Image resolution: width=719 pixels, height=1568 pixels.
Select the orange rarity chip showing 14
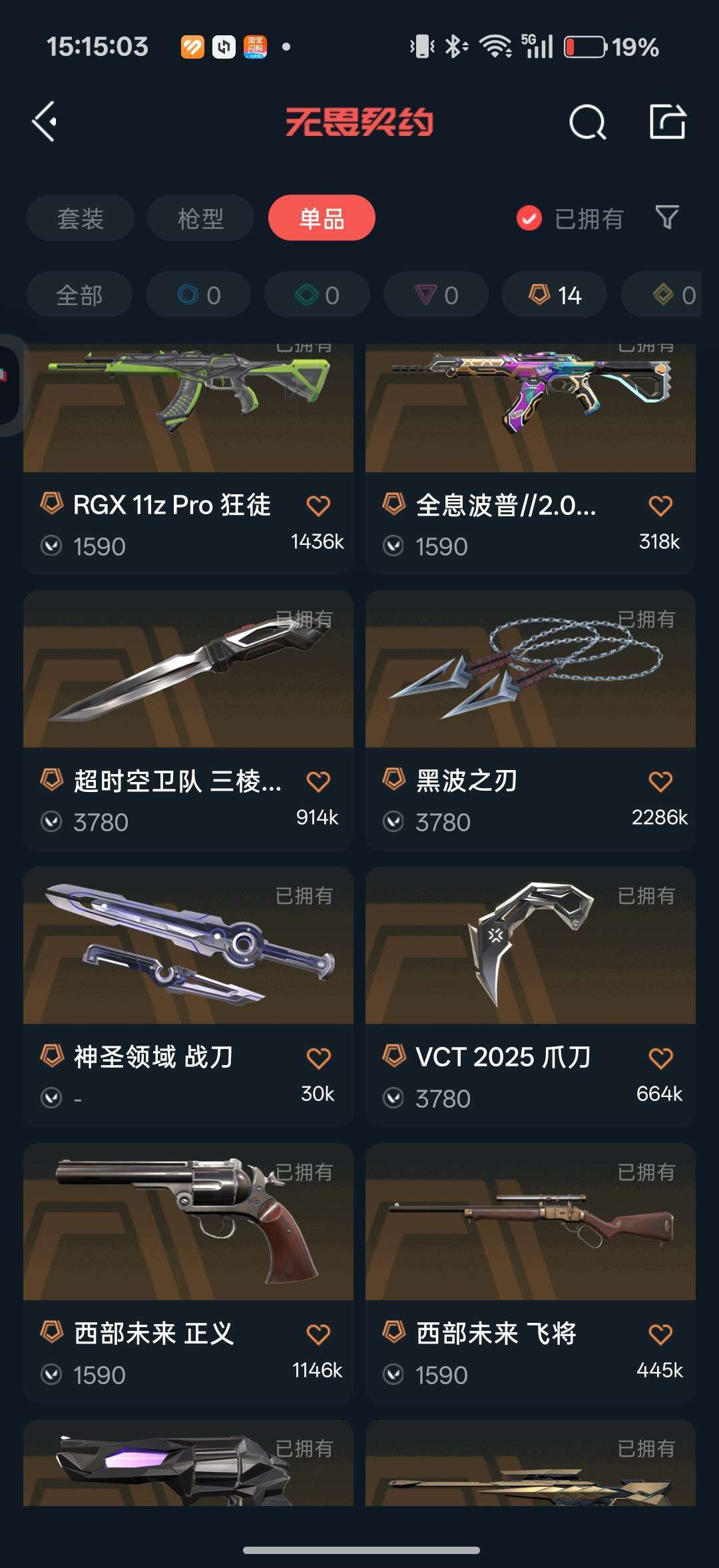(555, 294)
